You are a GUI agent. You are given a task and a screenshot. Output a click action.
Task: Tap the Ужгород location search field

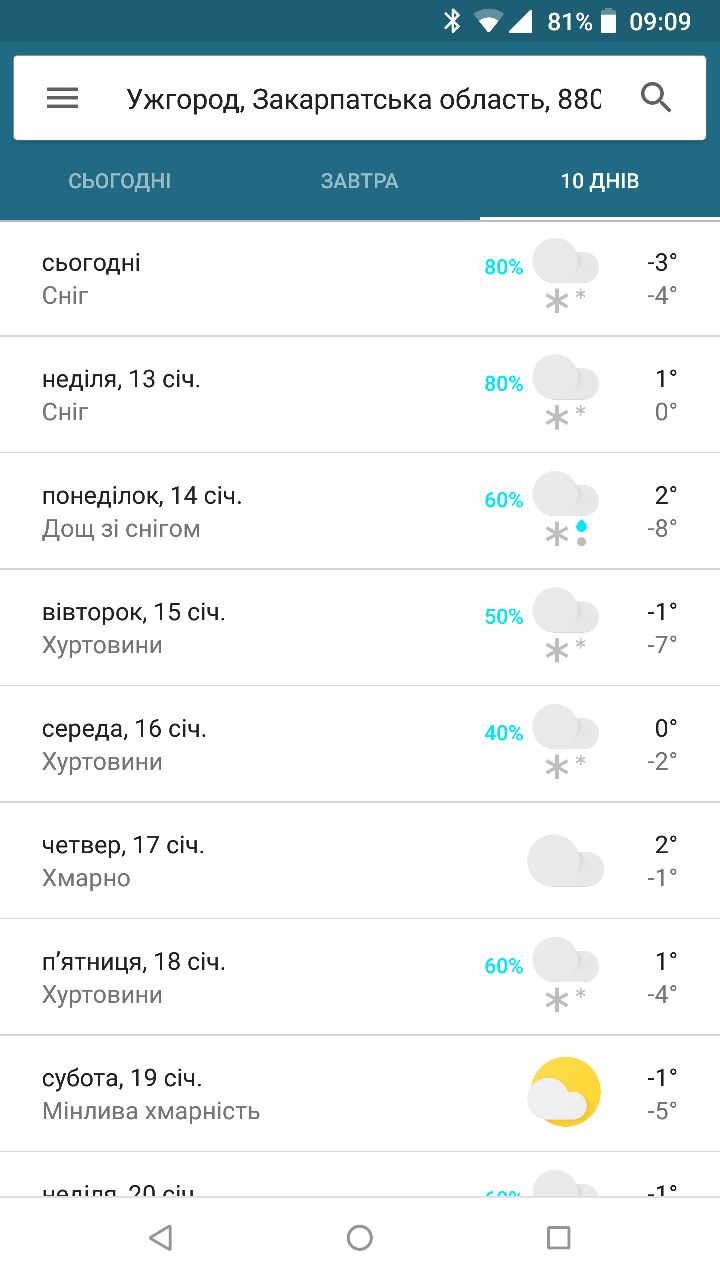(364, 99)
